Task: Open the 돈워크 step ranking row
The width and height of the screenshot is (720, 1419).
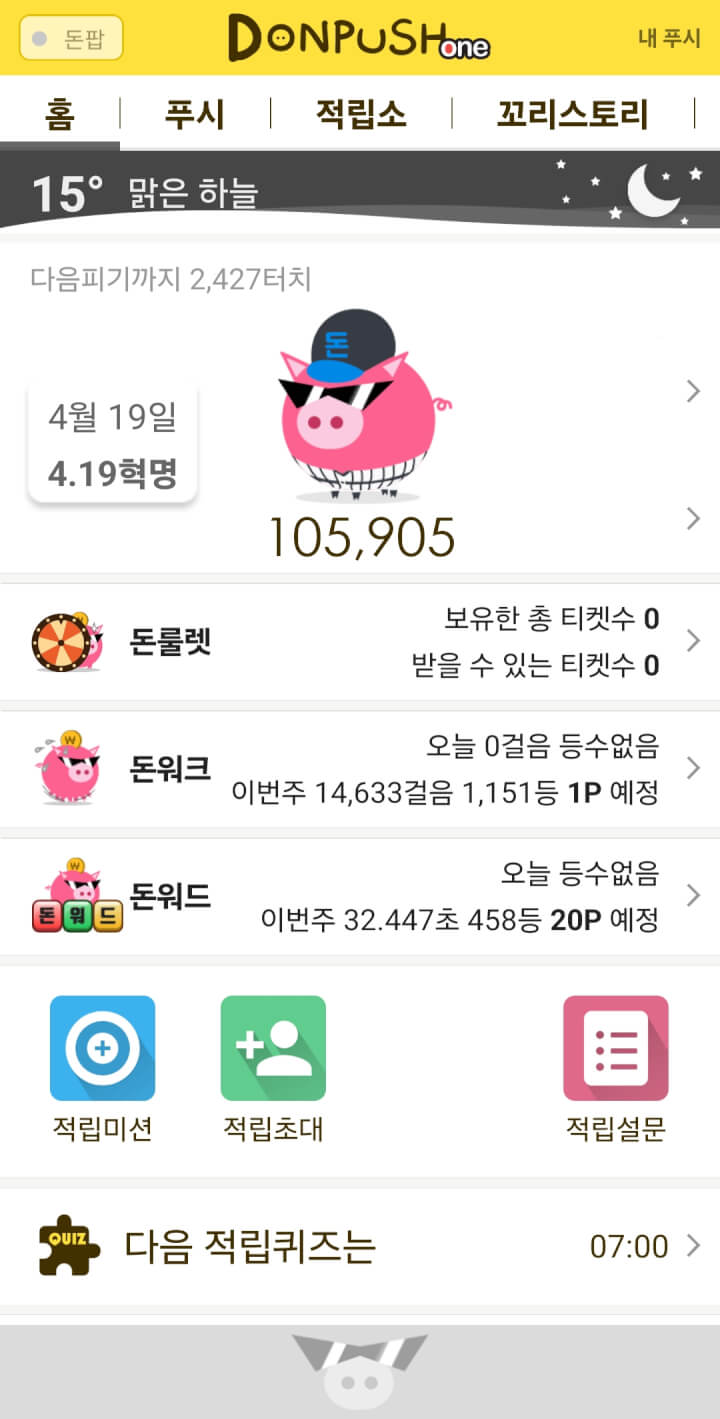Action: click(x=360, y=769)
